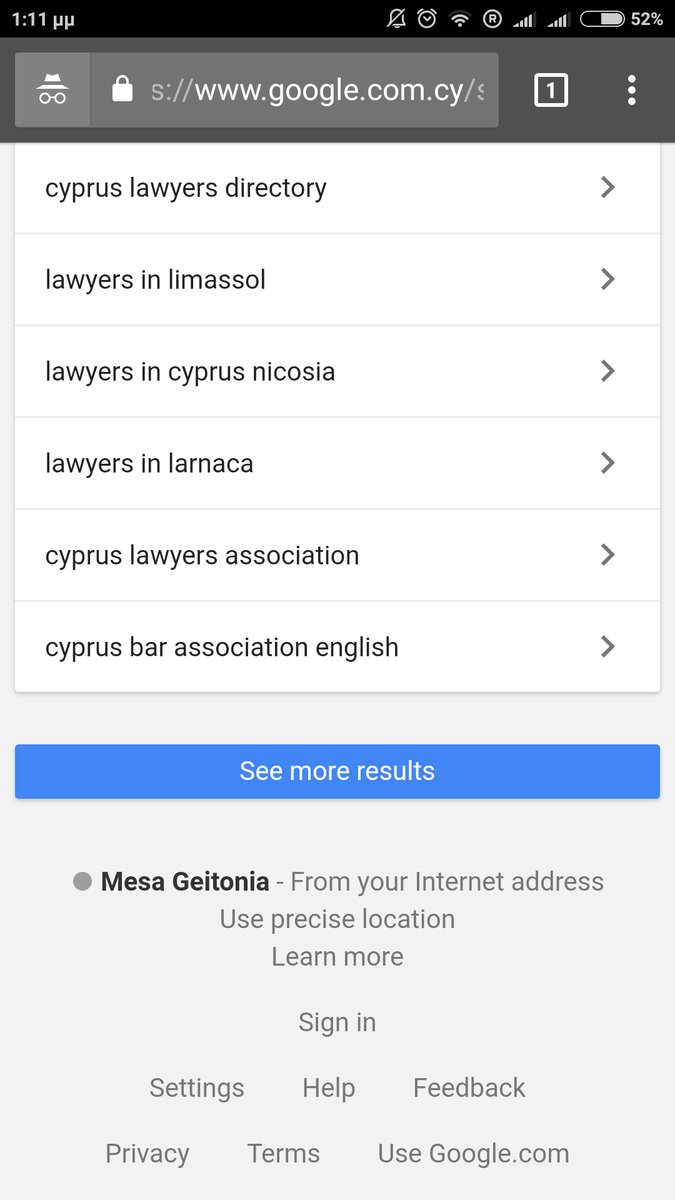Send Feedback to Google
Screen dimensions: 675x1200
tap(469, 1088)
